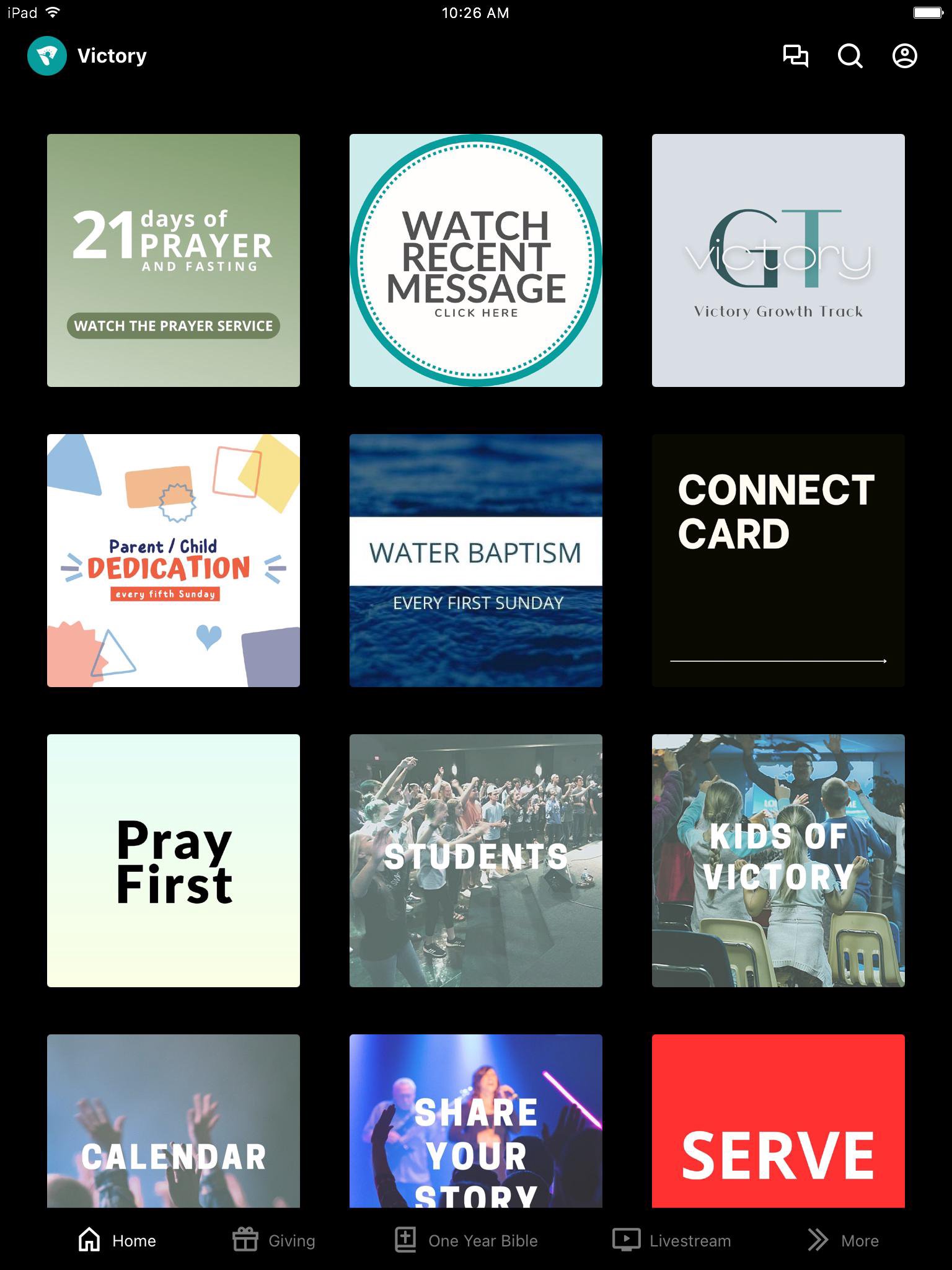The height and width of the screenshot is (1270, 952).
Task: Open the messaging chat icon
Action: point(795,56)
